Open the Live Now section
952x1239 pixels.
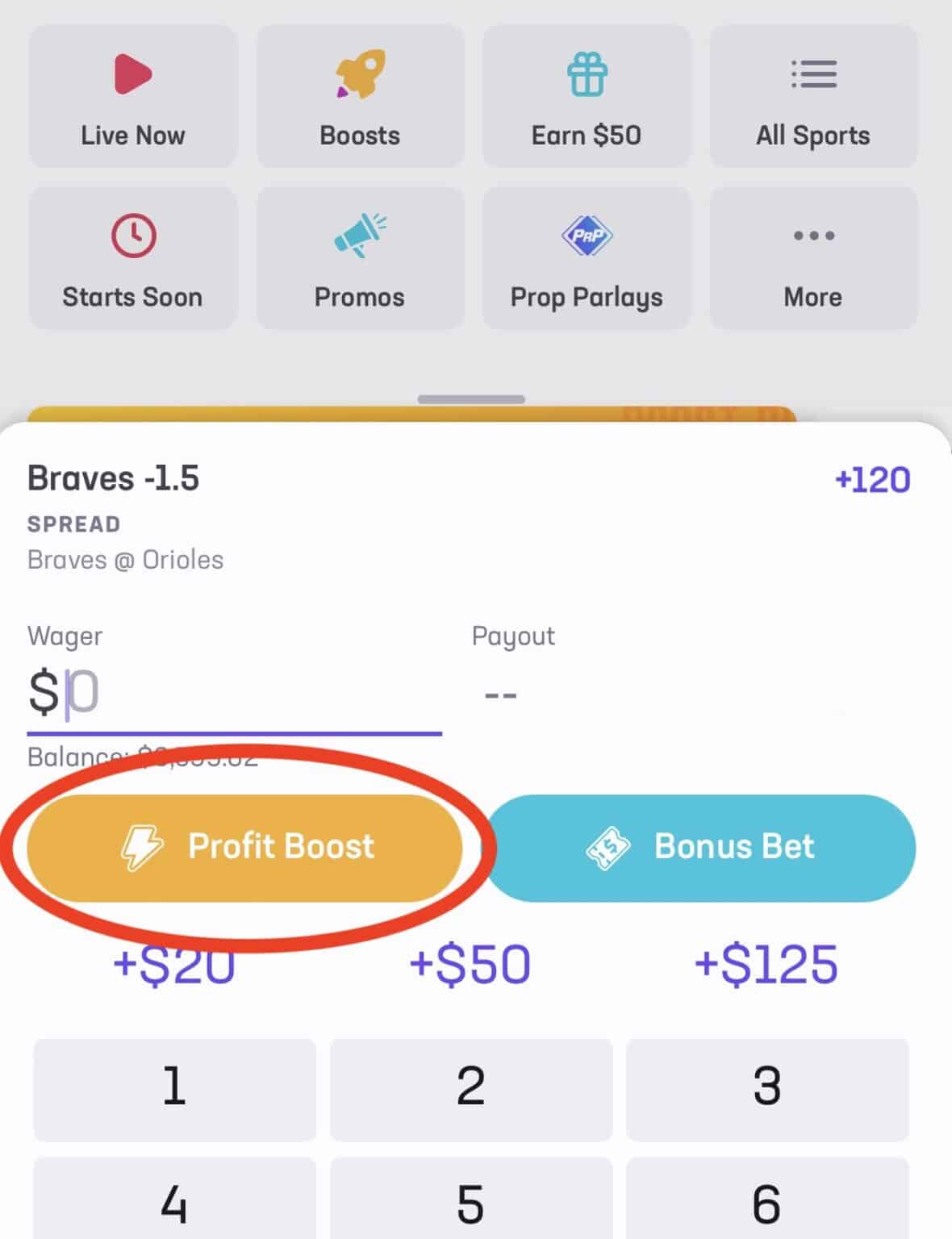point(132,97)
